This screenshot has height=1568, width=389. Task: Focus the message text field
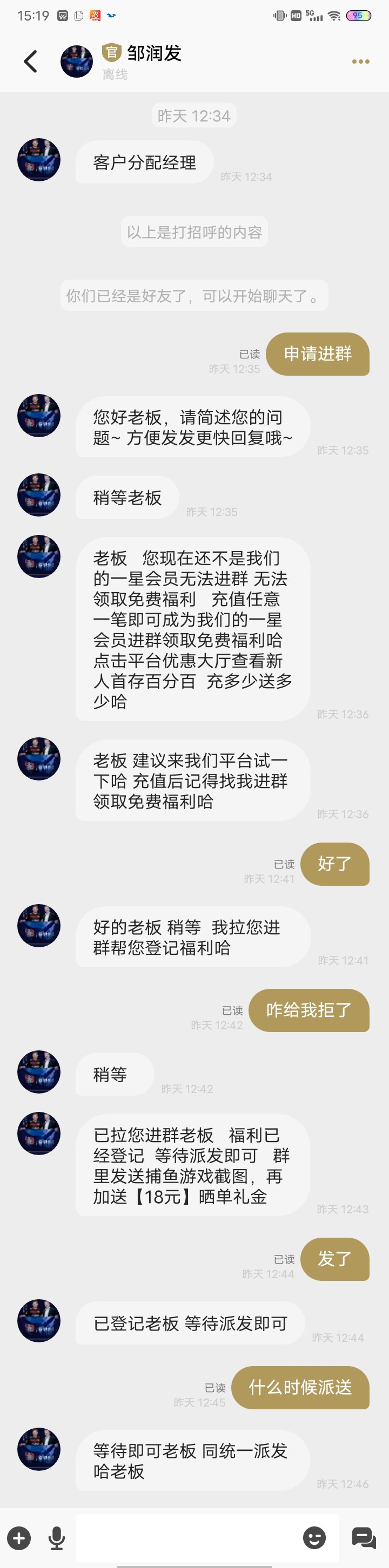coord(186,1538)
